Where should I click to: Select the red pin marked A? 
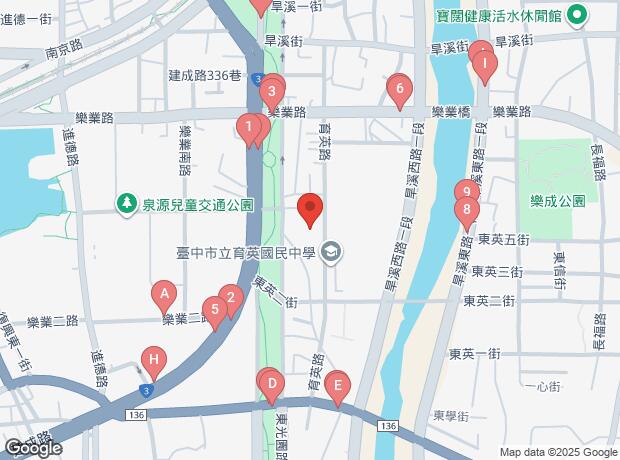163,295
